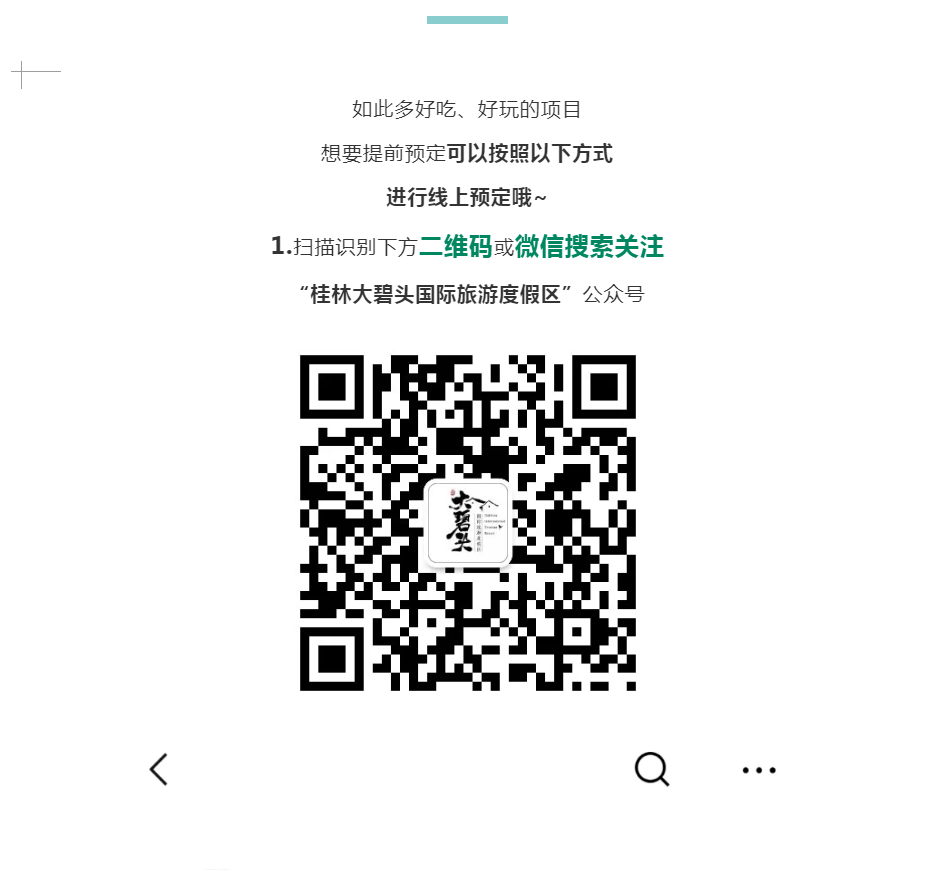Open search with the magnifier icon
Viewport: 940px width, 870px height.
point(651,769)
